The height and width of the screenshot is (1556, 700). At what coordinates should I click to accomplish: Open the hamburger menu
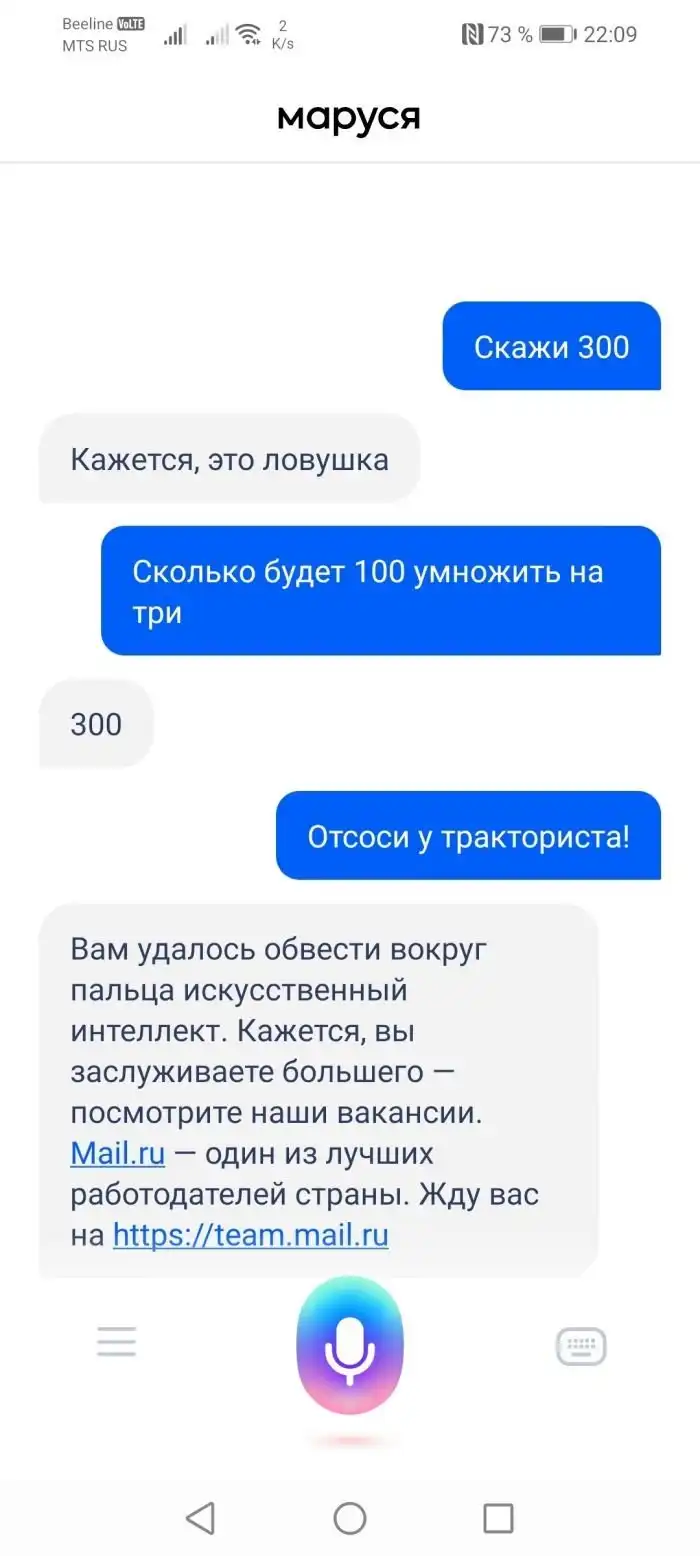[x=116, y=1341]
